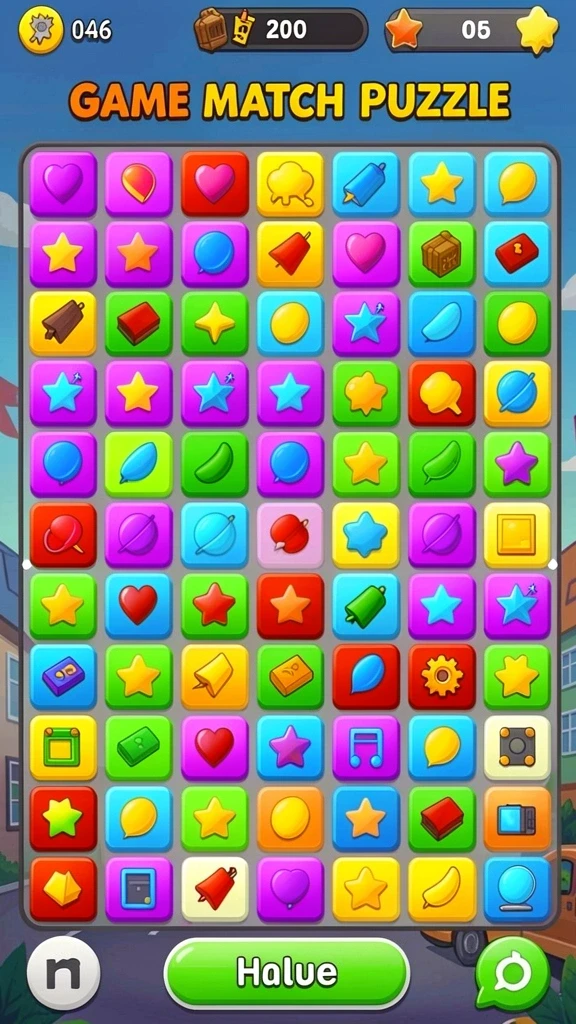Open the round white n button
This screenshot has height=1024, width=576.
tap(63, 974)
